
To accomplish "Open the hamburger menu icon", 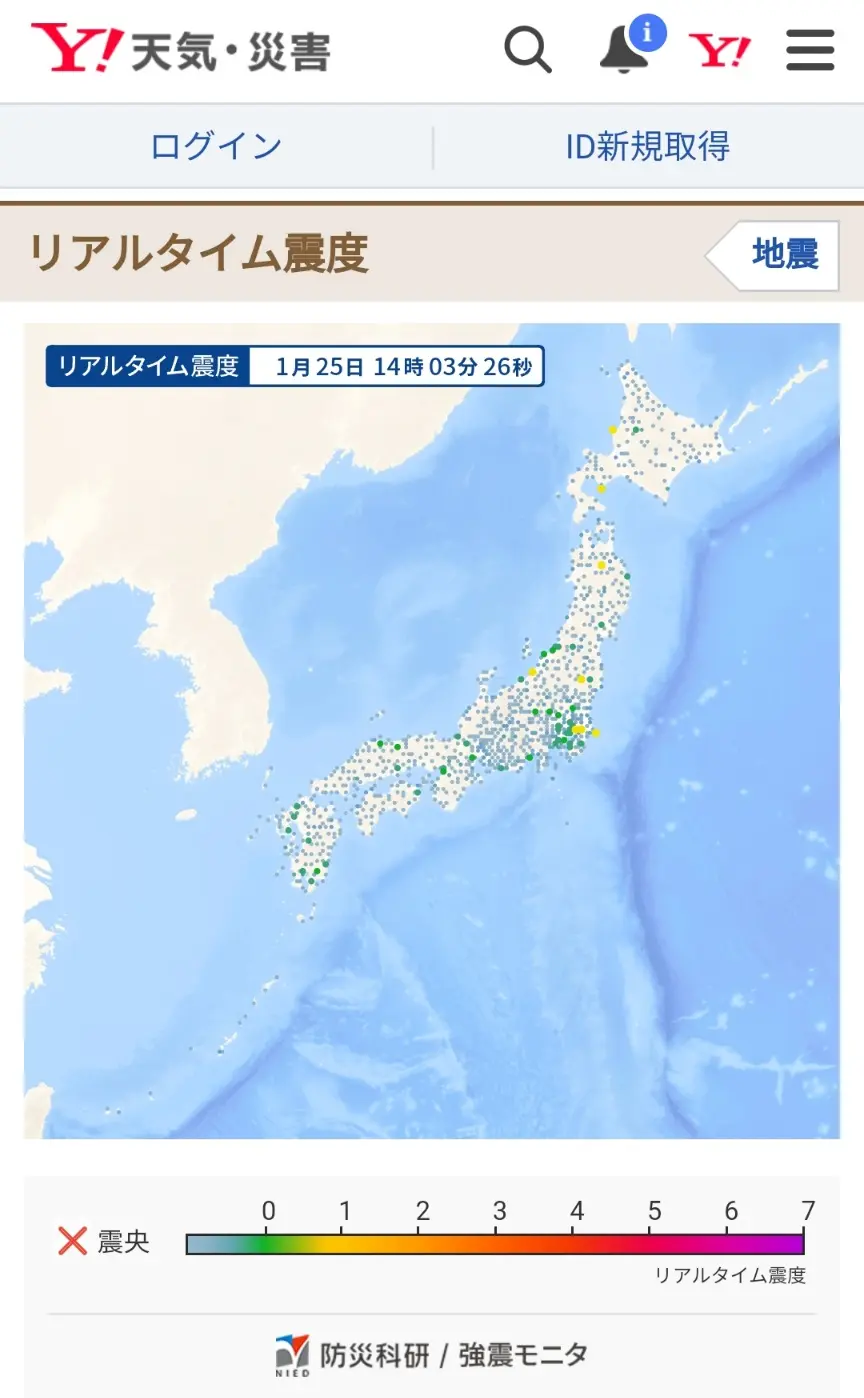I will click(x=810, y=50).
